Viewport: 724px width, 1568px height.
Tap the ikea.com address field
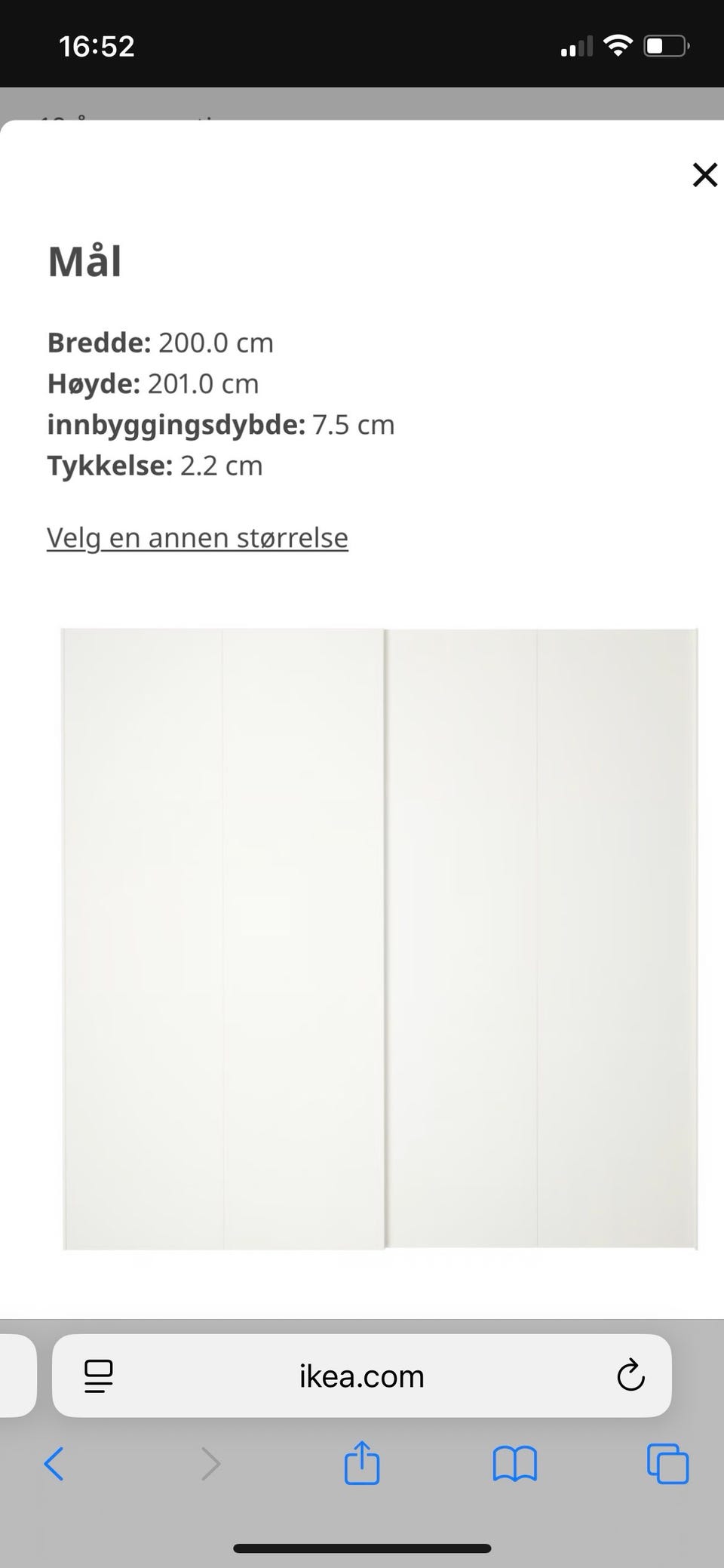[x=360, y=1376]
